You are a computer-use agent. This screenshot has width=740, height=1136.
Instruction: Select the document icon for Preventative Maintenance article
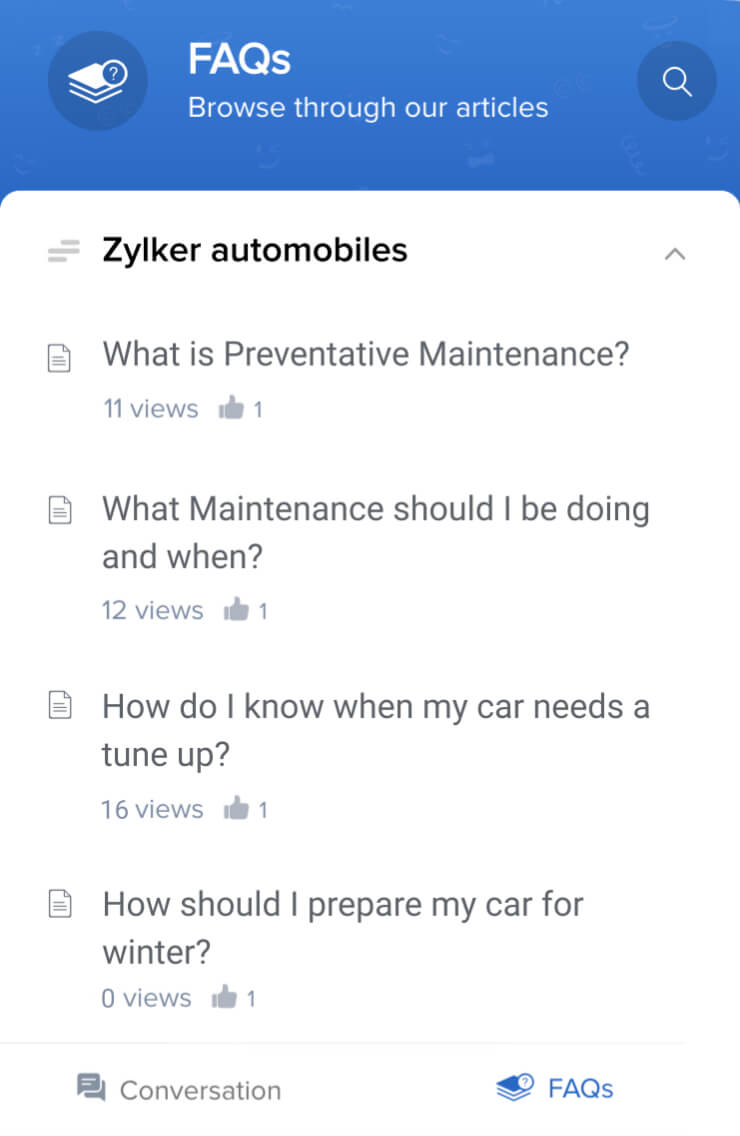[60, 356]
